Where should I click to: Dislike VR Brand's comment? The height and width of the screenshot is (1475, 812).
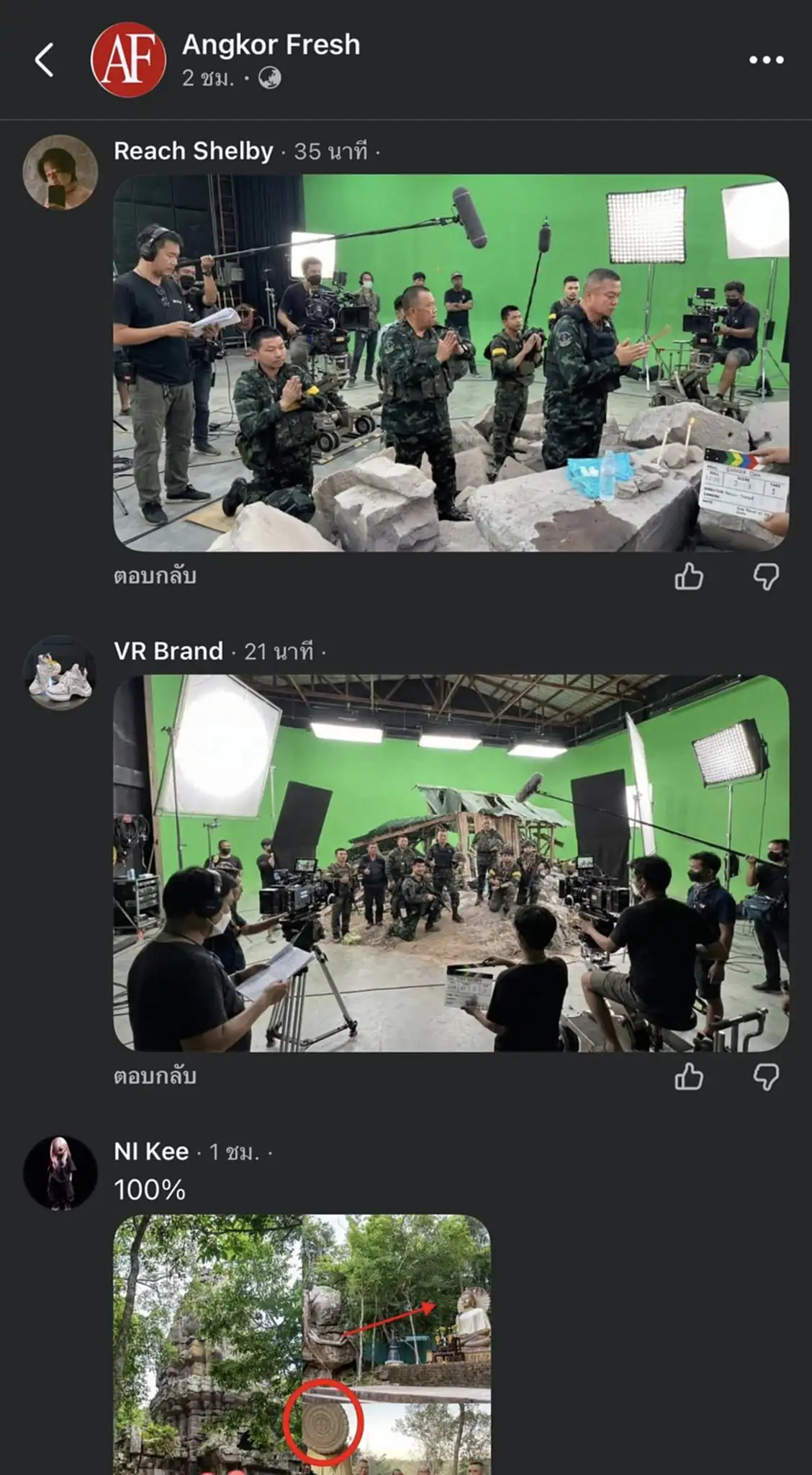(766, 1077)
